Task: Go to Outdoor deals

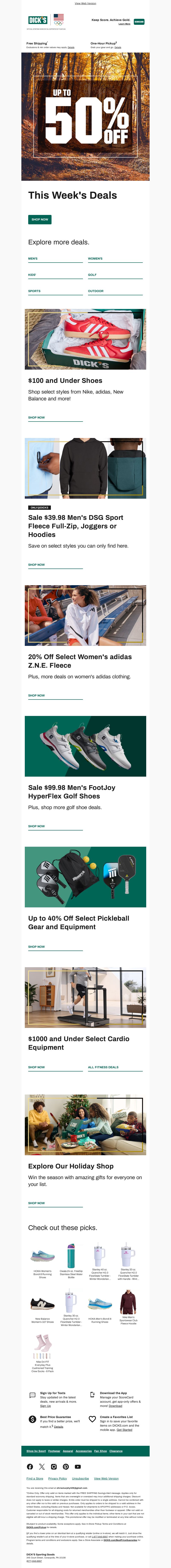Action: [x=96, y=291]
